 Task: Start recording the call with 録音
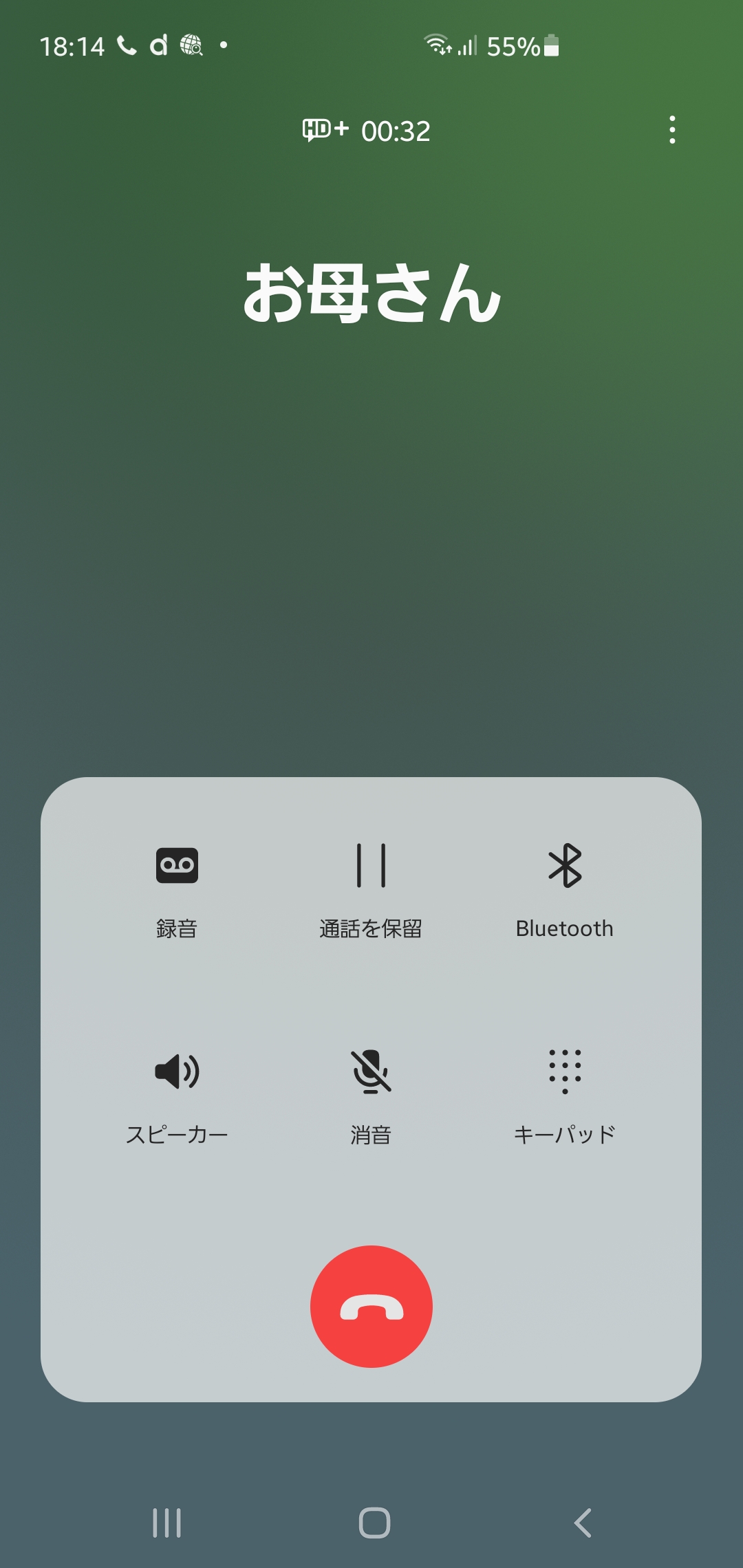click(x=177, y=892)
